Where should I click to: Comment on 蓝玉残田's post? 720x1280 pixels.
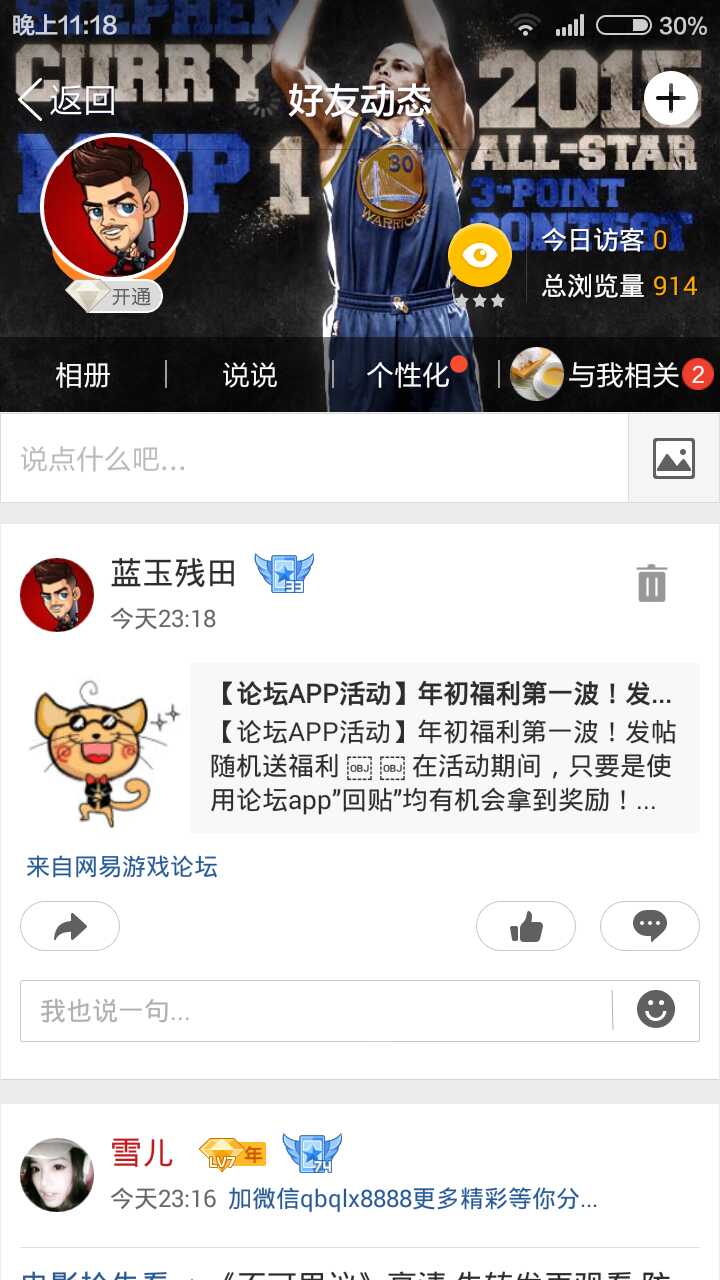[650, 927]
